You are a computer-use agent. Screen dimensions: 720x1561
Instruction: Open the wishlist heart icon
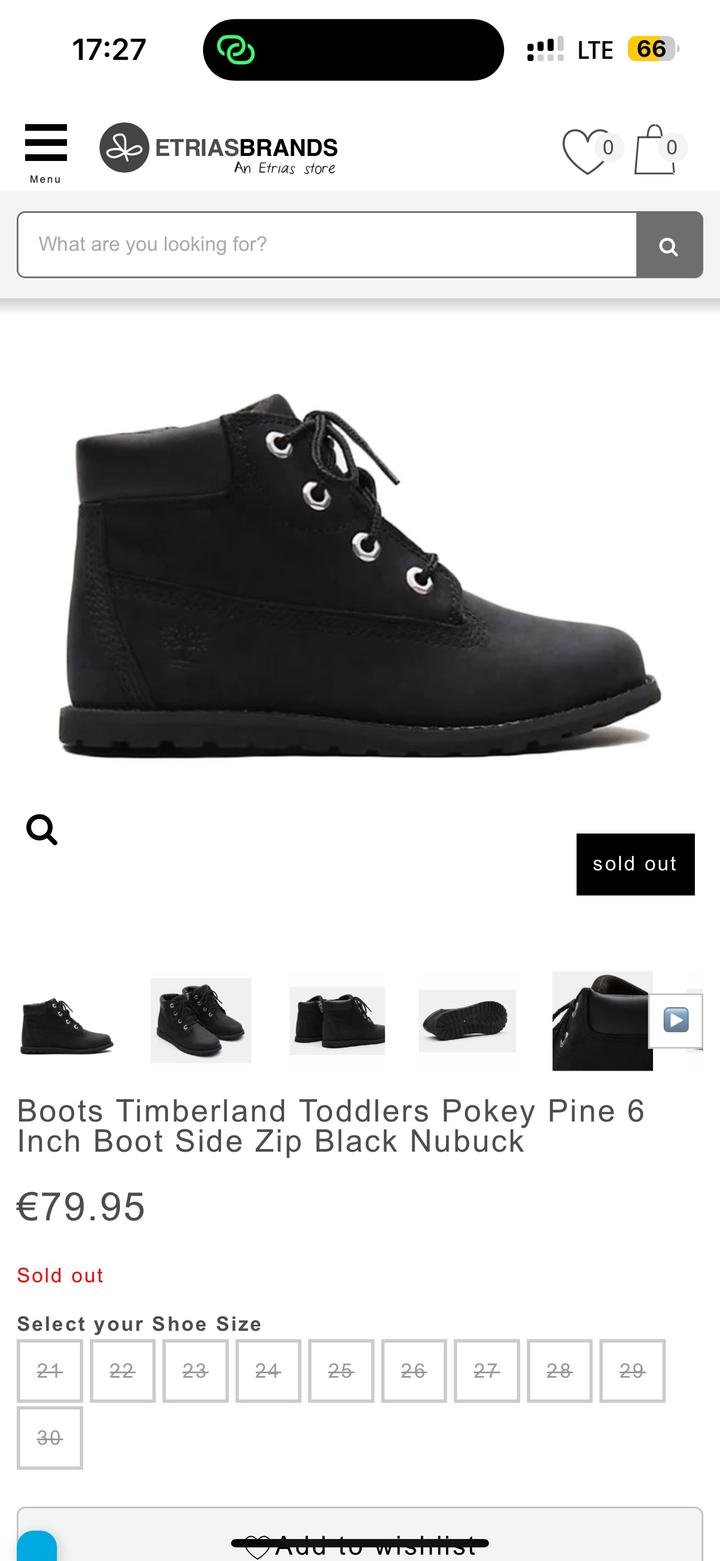pyautogui.click(x=586, y=150)
